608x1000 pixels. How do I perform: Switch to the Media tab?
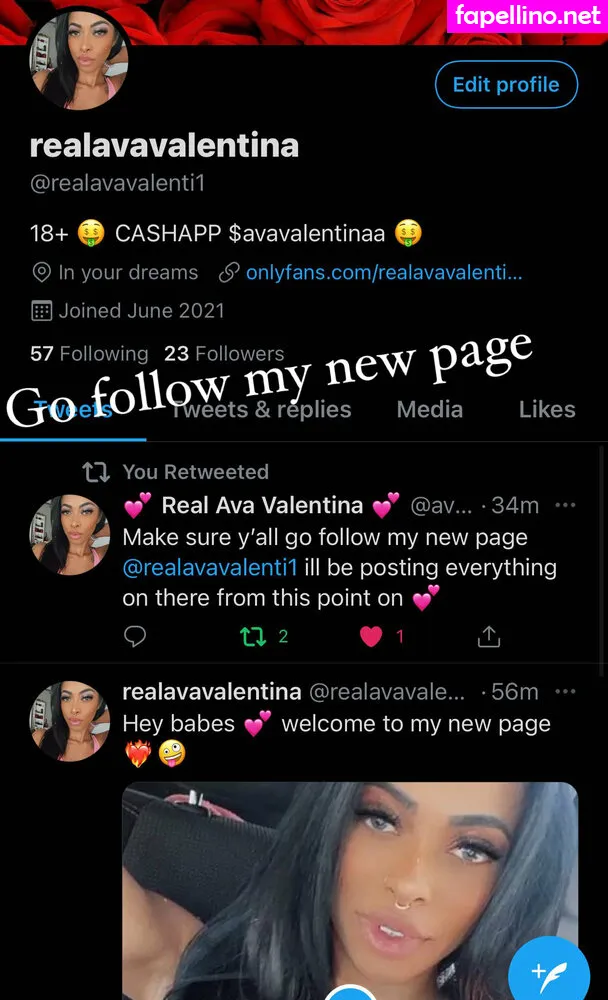coord(429,409)
